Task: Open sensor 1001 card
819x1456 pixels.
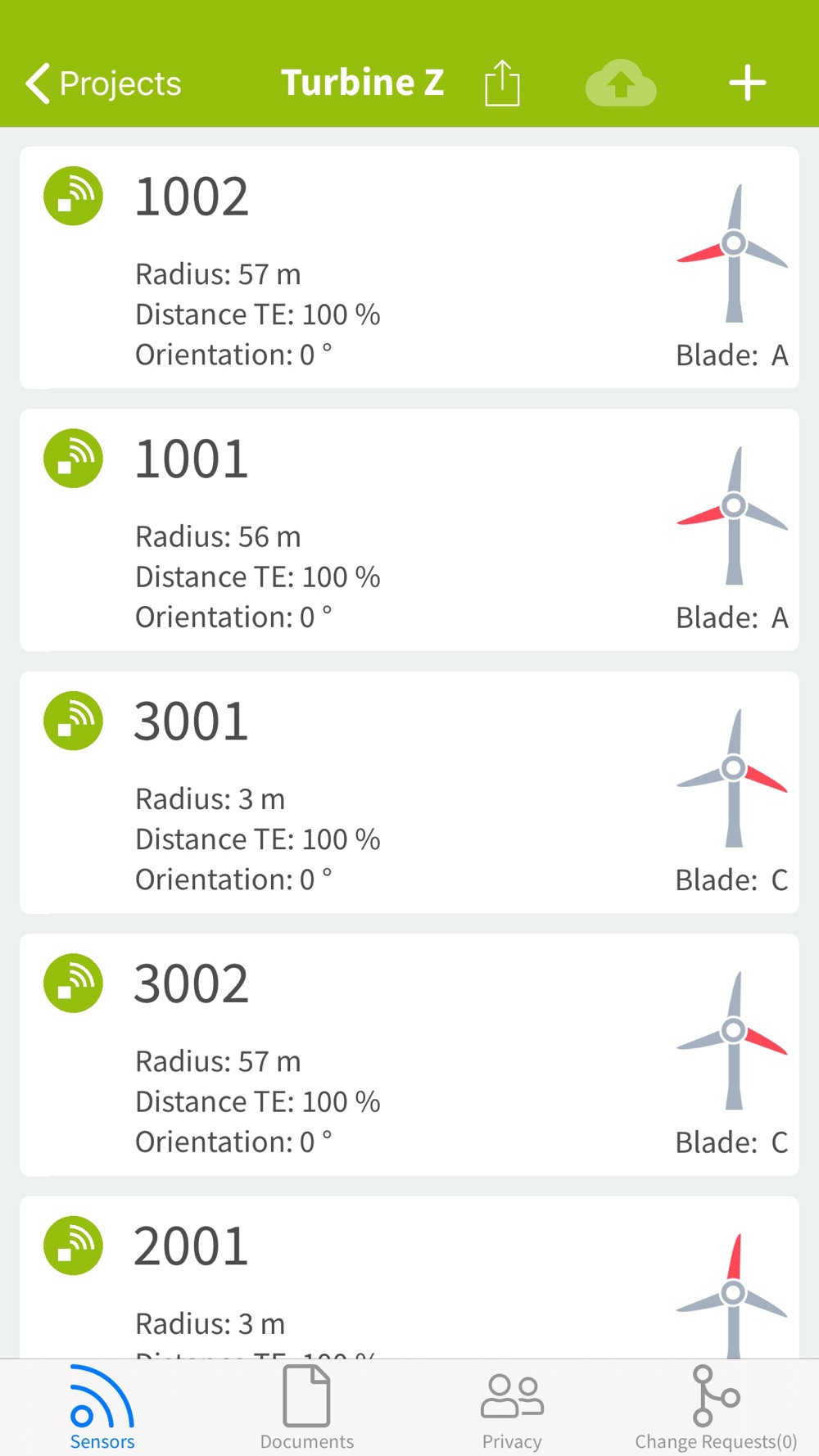Action: click(409, 530)
